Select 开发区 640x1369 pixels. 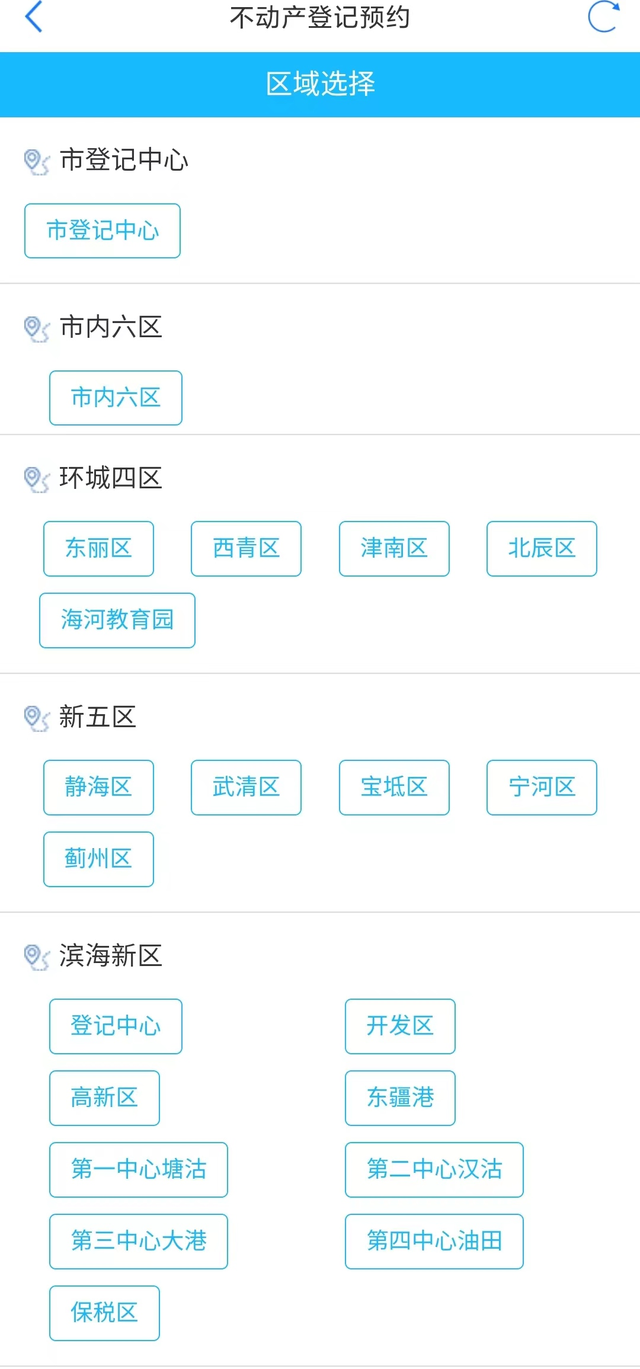pos(400,1026)
